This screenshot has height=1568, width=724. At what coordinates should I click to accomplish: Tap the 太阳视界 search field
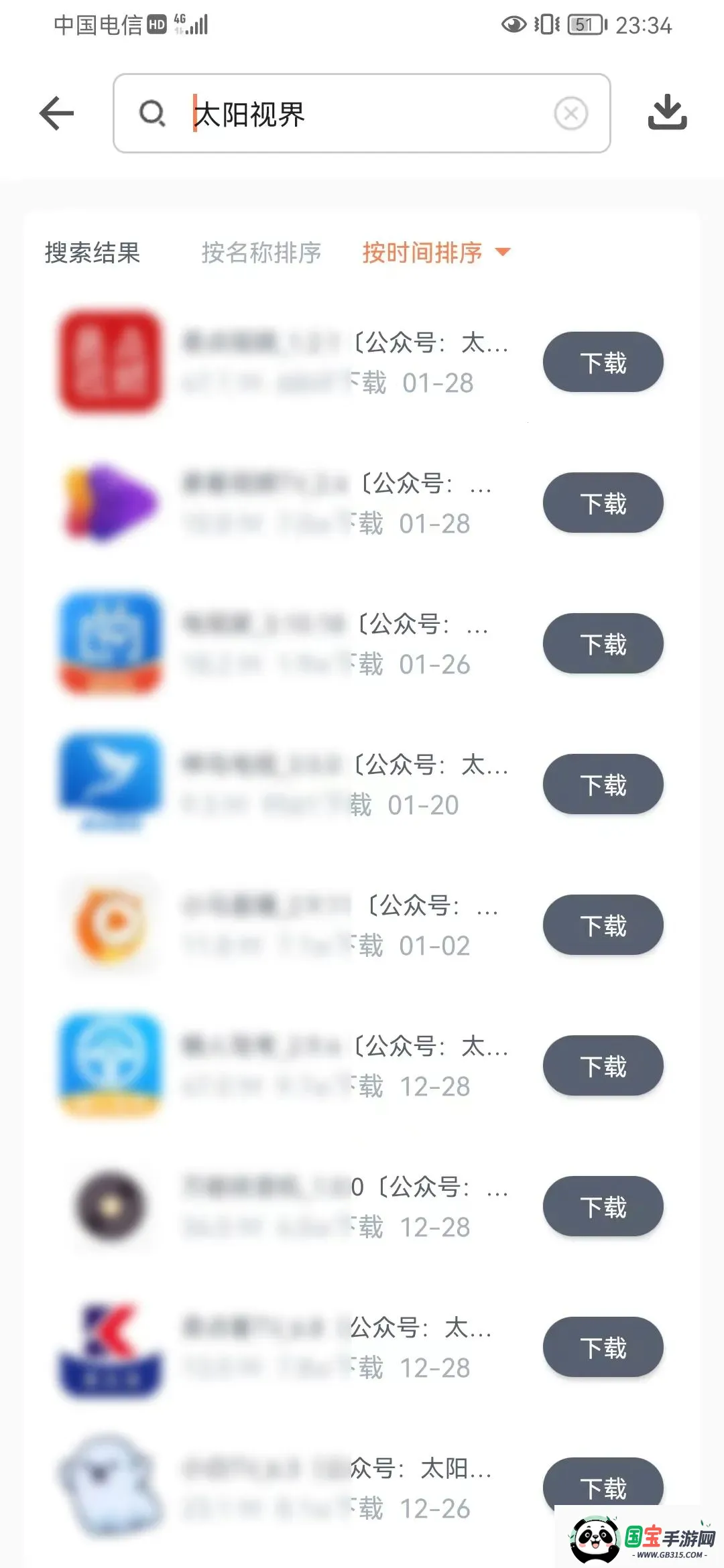[x=362, y=113]
